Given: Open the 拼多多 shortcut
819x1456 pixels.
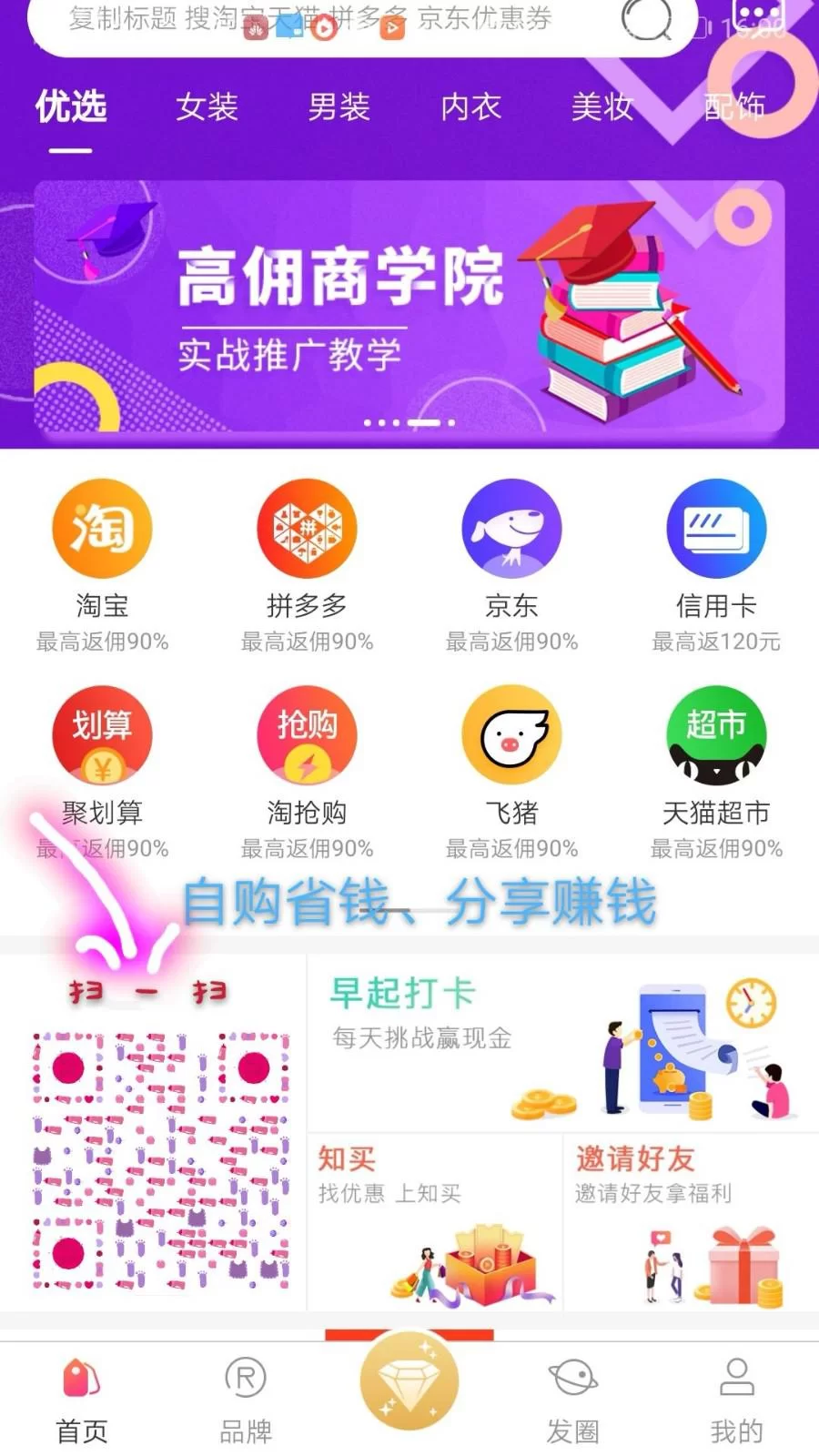Looking at the screenshot, I should pos(307,546).
